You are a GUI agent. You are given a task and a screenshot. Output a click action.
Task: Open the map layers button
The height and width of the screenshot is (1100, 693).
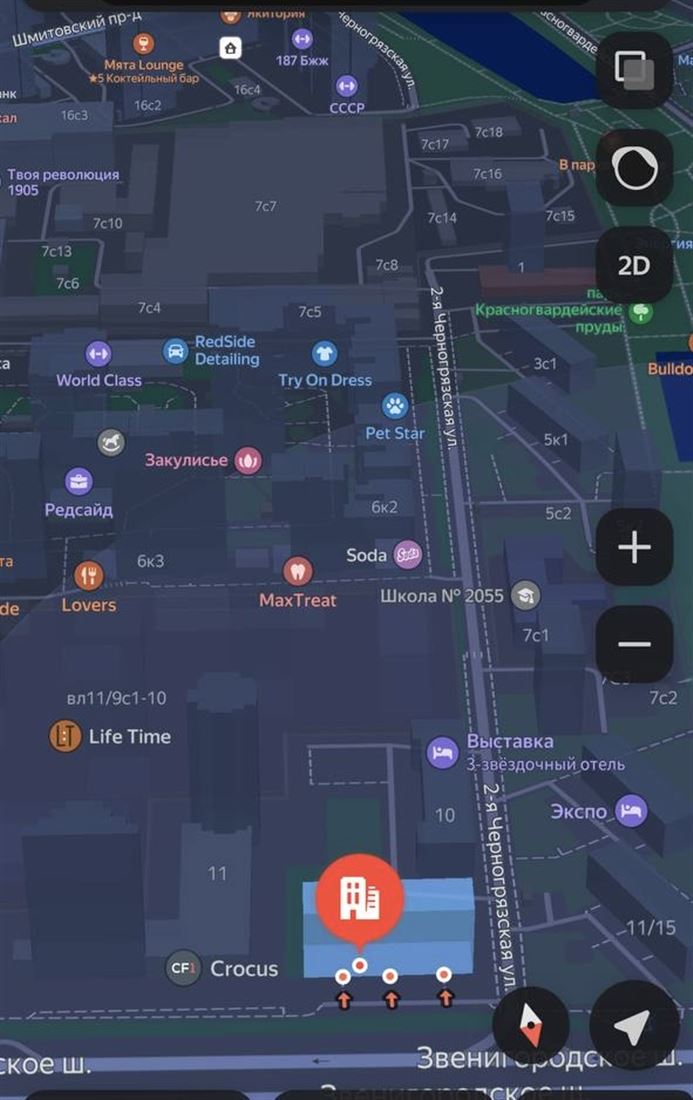click(634, 69)
